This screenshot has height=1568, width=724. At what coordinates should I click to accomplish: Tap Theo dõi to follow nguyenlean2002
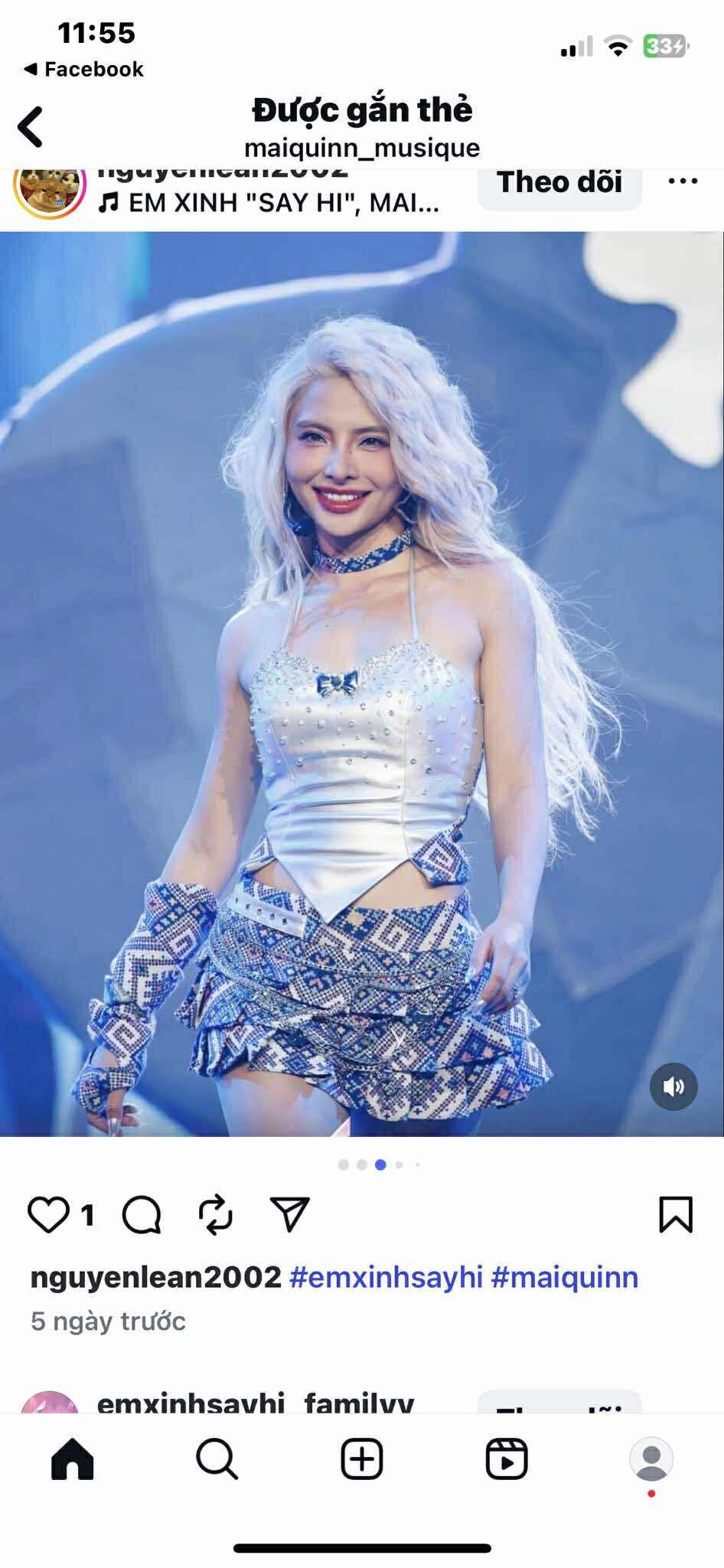[x=559, y=184]
